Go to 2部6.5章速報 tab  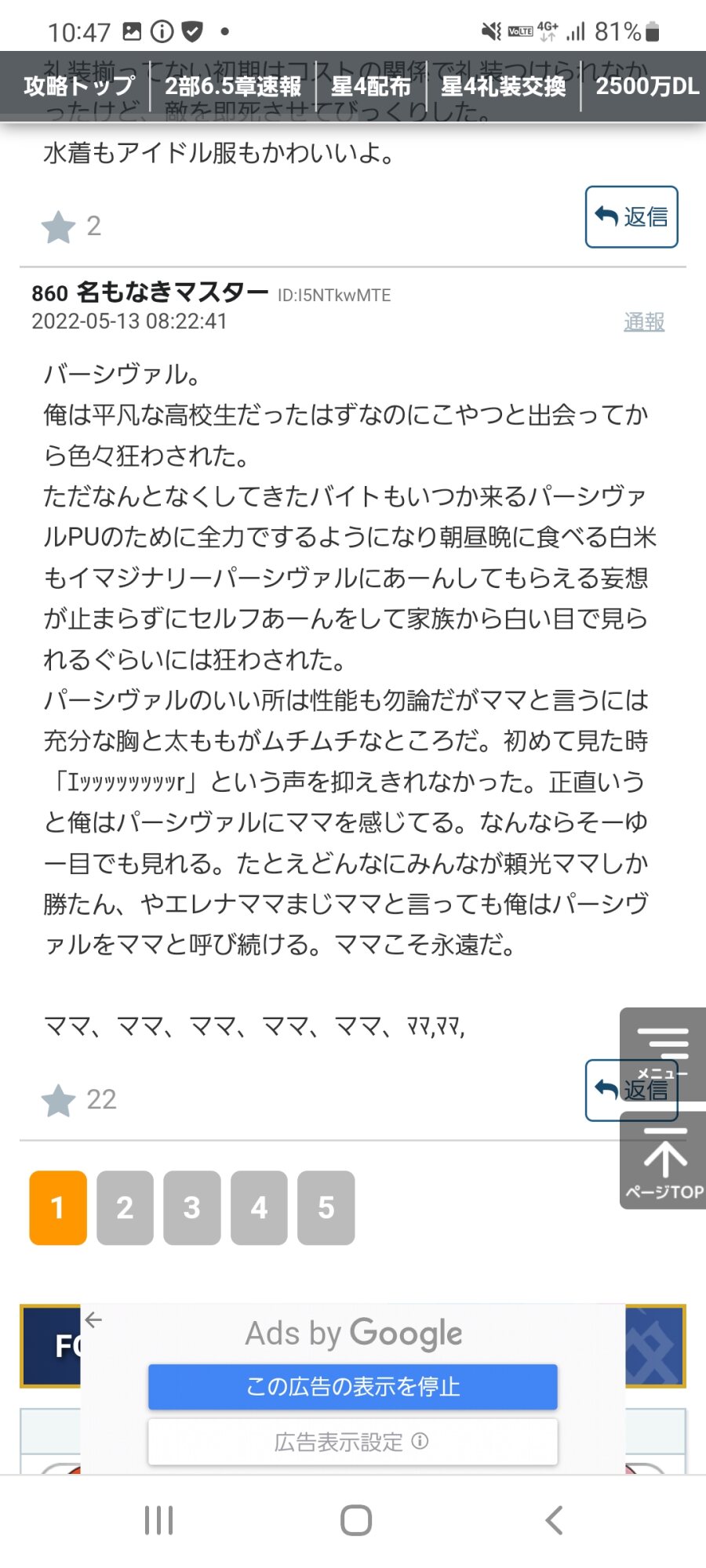pyautogui.click(x=232, y=86)
